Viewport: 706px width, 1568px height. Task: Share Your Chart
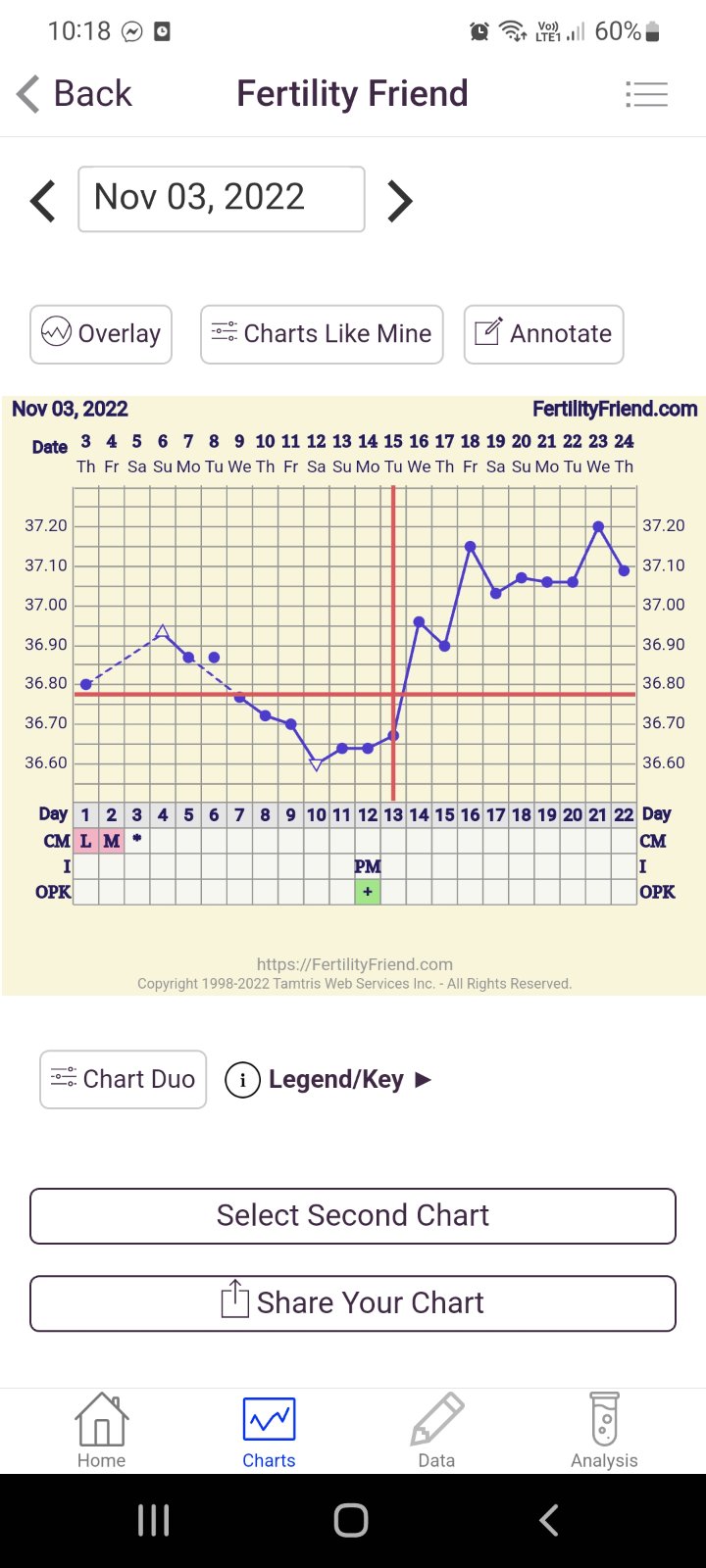click(353, 1302)
